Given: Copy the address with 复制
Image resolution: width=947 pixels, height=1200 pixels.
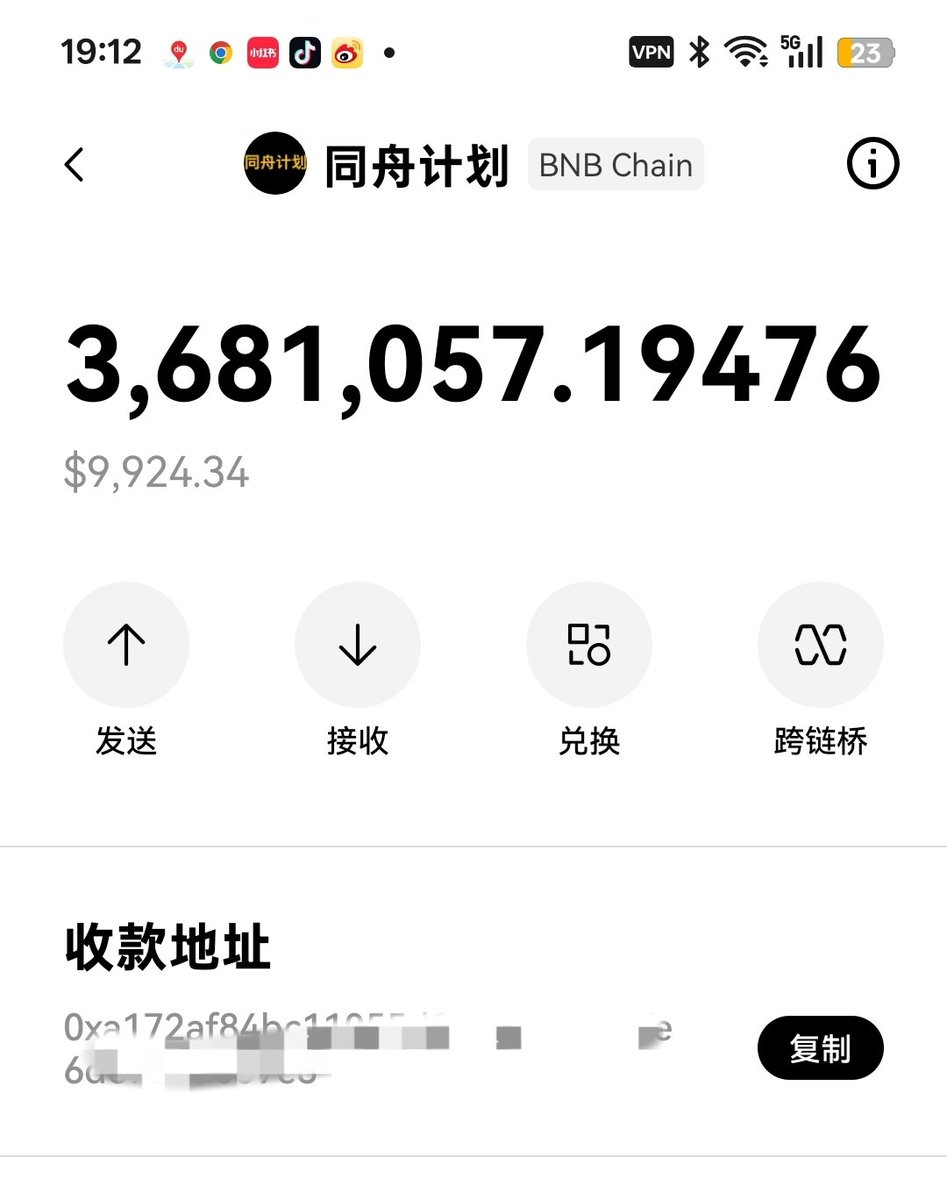Looking at the screenshot, I should [x=820, y=1048].
